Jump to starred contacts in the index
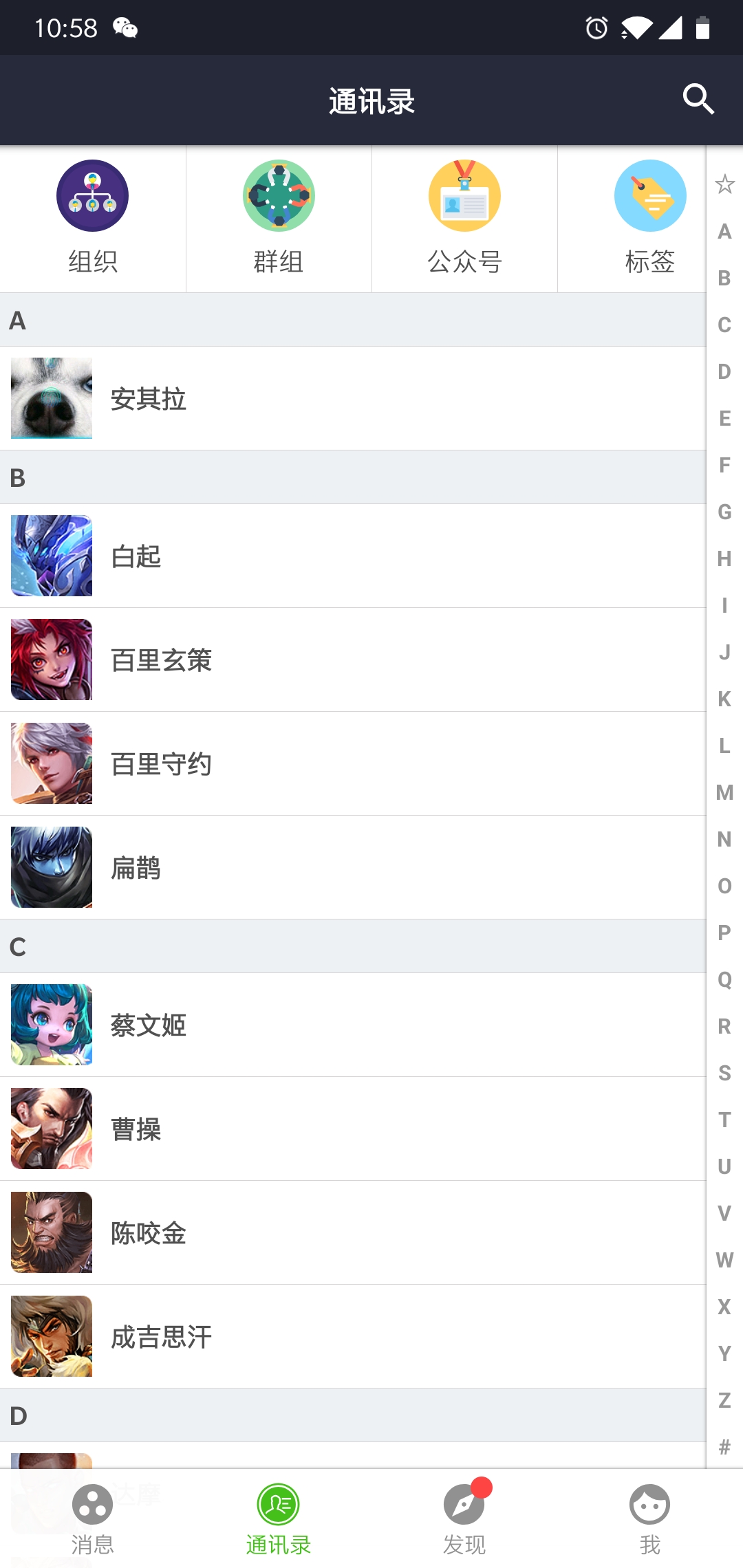Image resolution: width=743 pixels, height=1568 pixels. click(x=724, y=184)
